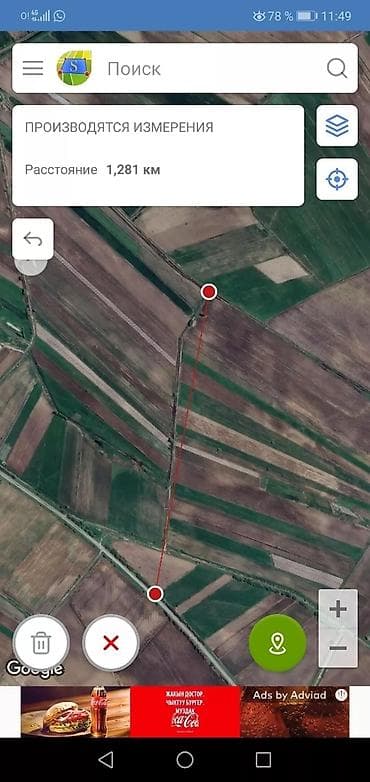
Task: Open the hamburger drawer menu
Action: 33,68
